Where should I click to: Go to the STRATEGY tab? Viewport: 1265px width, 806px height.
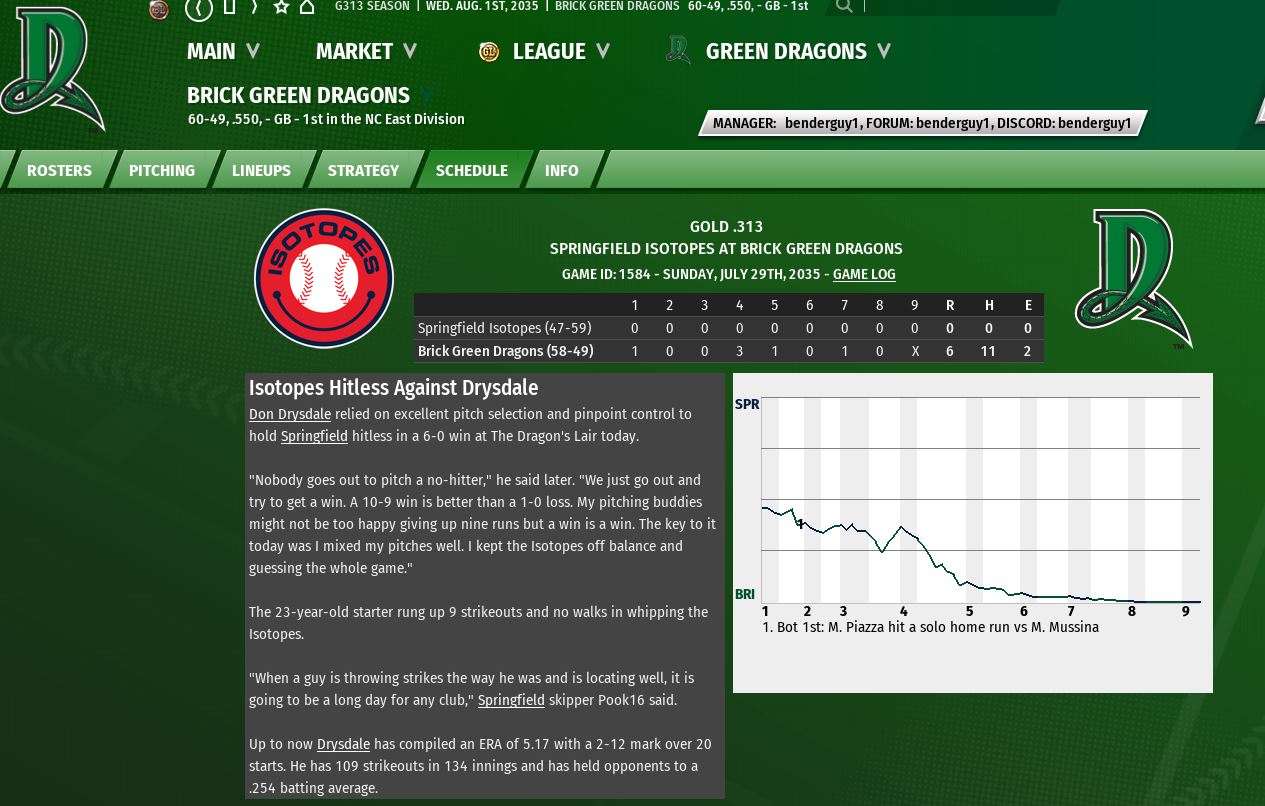[x=363, y=170]
